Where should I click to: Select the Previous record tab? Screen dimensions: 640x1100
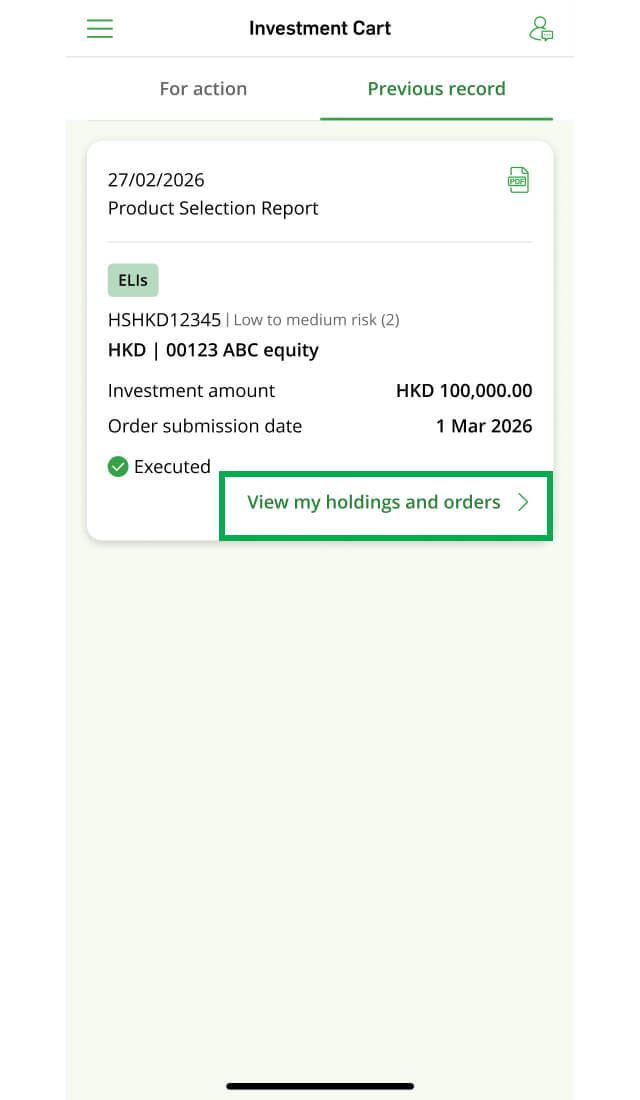coord(436,89)
